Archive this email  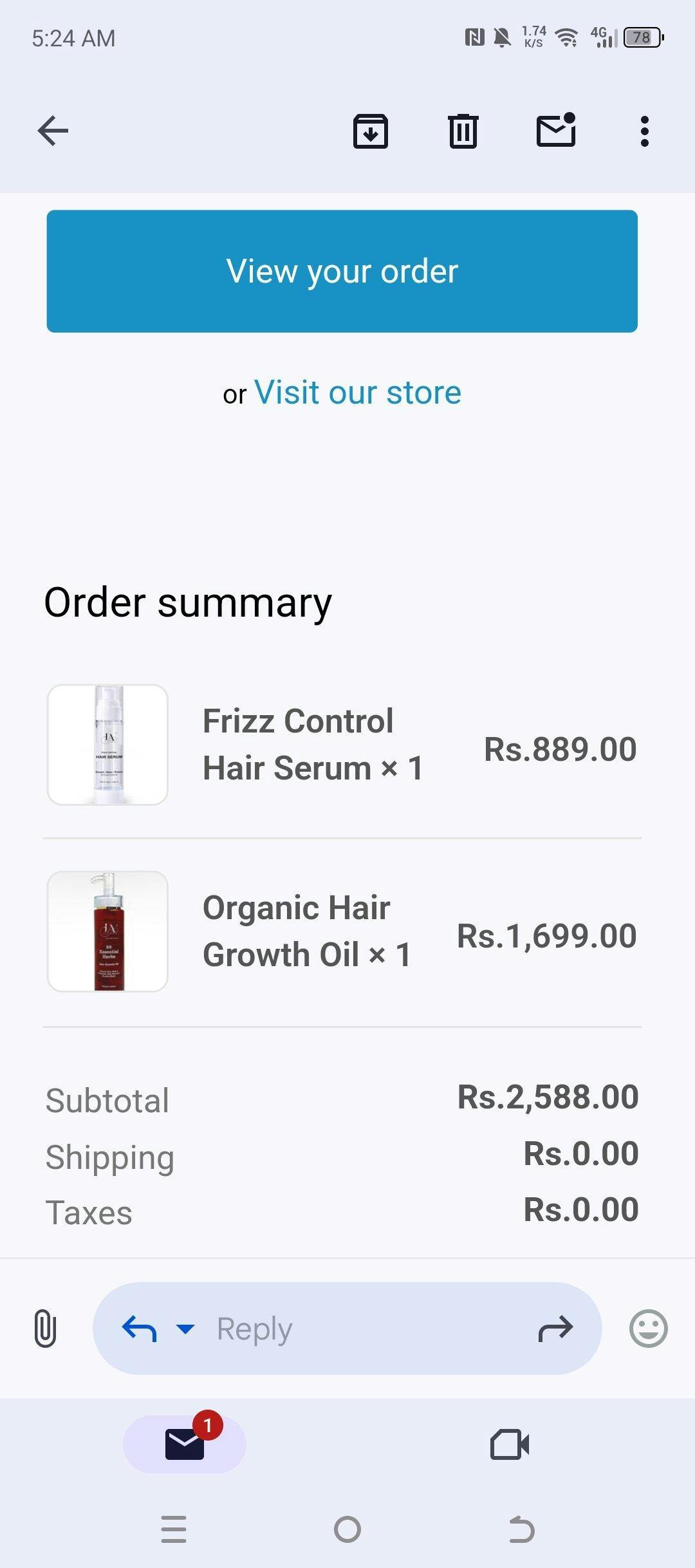[371, 131]
